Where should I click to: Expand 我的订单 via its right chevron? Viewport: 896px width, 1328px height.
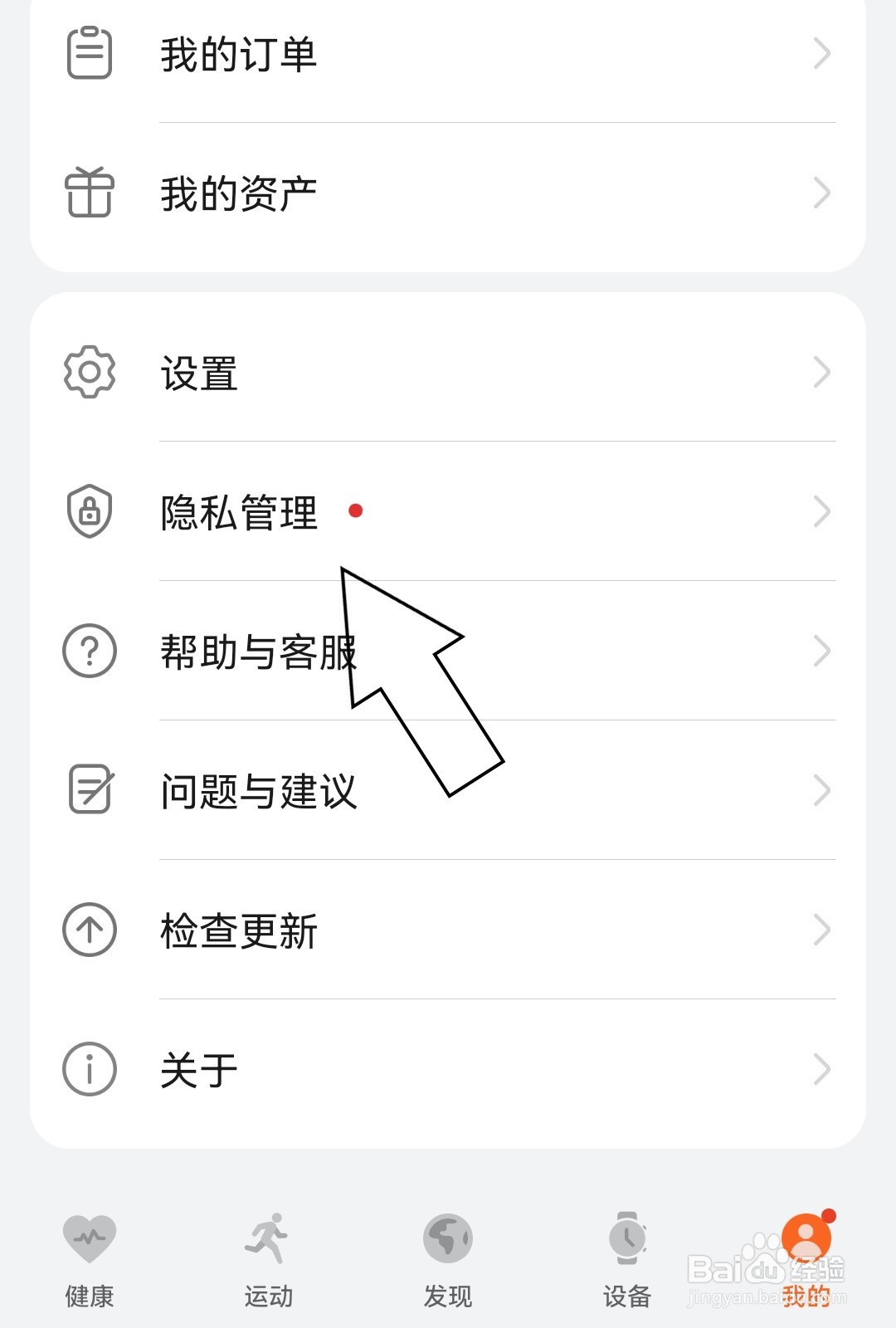(x=821, y=52)
